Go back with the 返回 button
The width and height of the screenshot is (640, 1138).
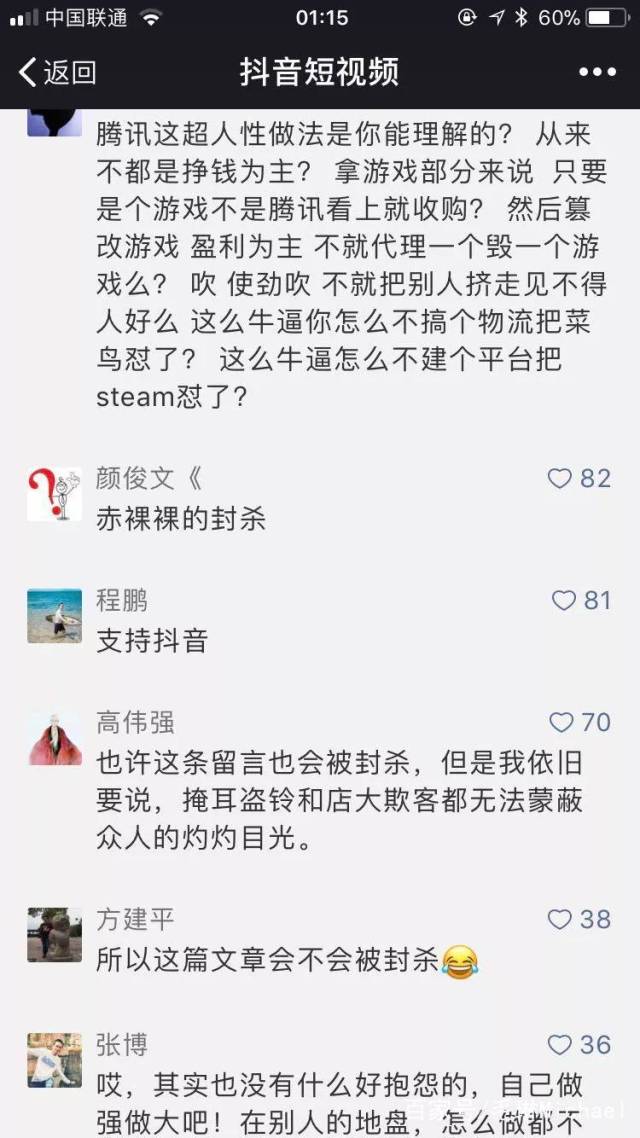pyautogui.click(x=57, y=72)
